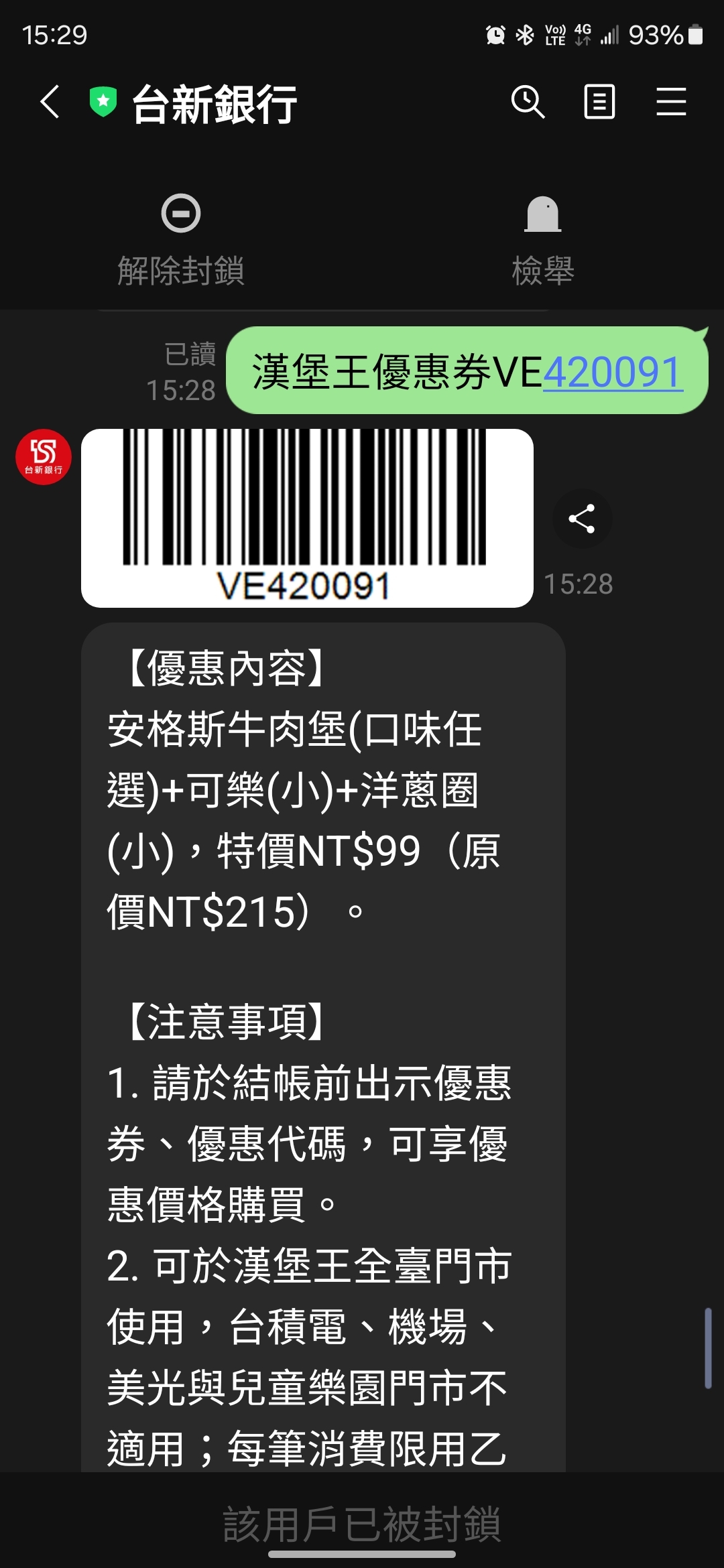Open the 420091 link in sent message
This screenshot has height=1568, width=724.
[612, 372]
